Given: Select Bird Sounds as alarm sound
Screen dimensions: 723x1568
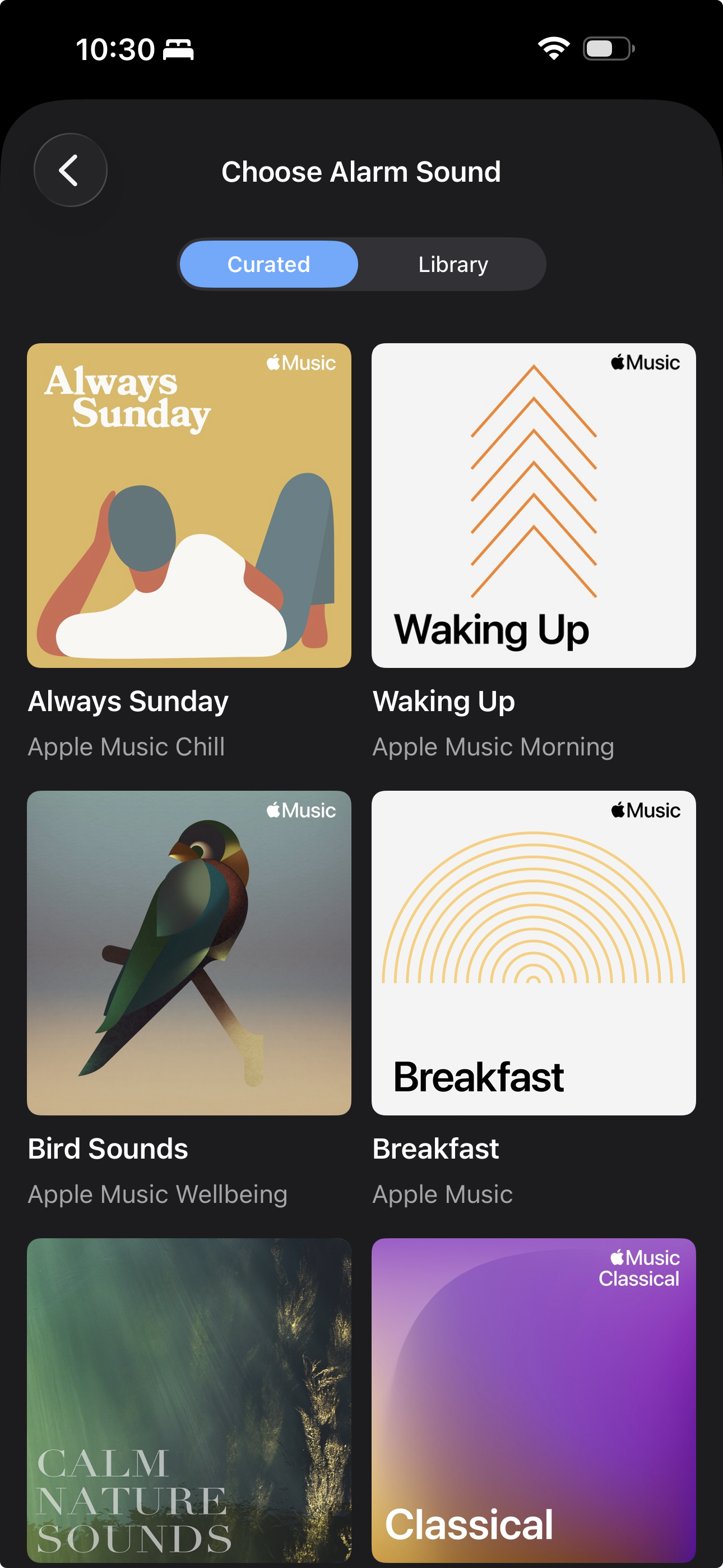Looking at the screenshot, I should coord(189,953).
